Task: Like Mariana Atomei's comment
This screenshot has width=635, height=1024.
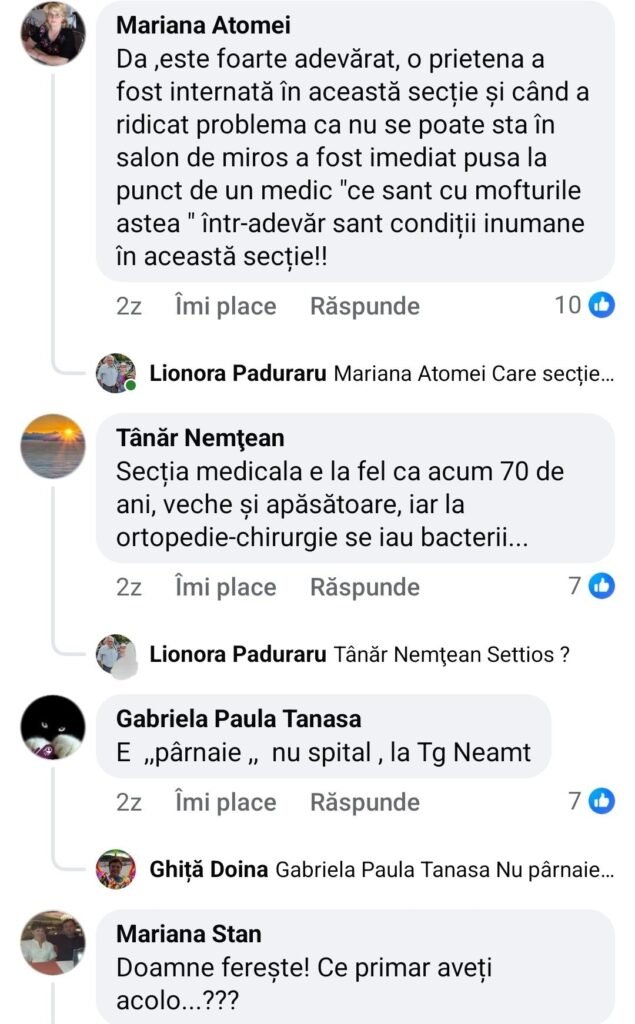Action: click(225, 306)
